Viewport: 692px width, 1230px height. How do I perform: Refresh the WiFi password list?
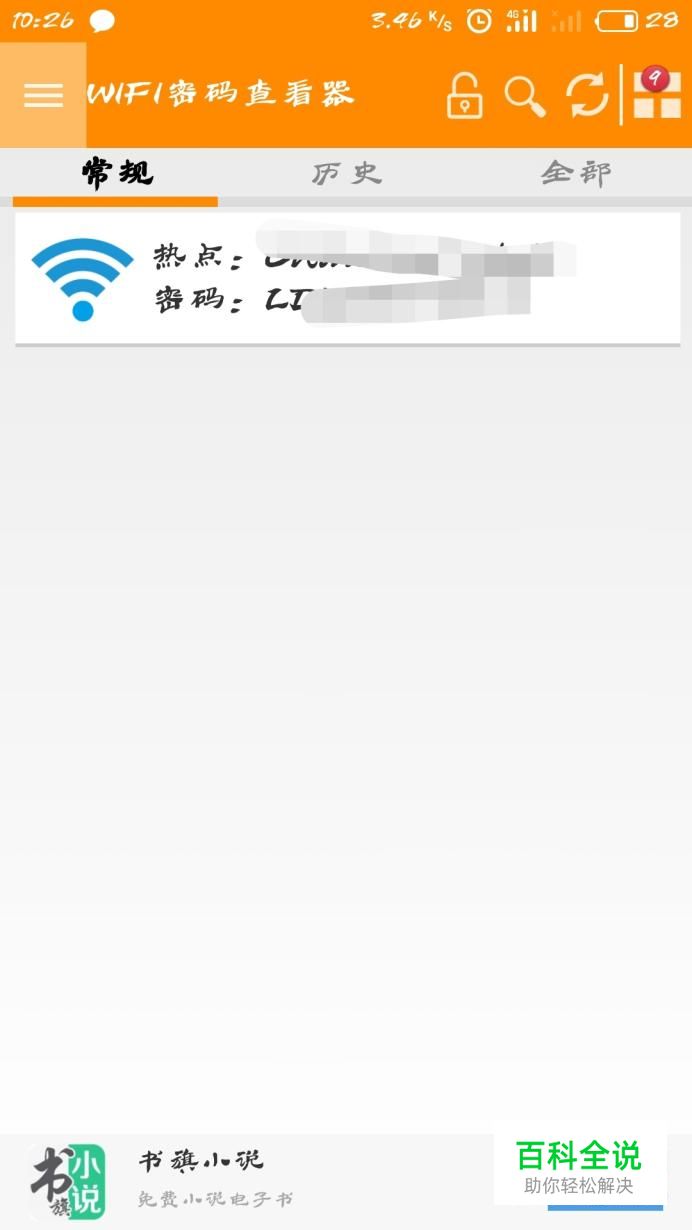pyautogui.click(x=587, y=96)
